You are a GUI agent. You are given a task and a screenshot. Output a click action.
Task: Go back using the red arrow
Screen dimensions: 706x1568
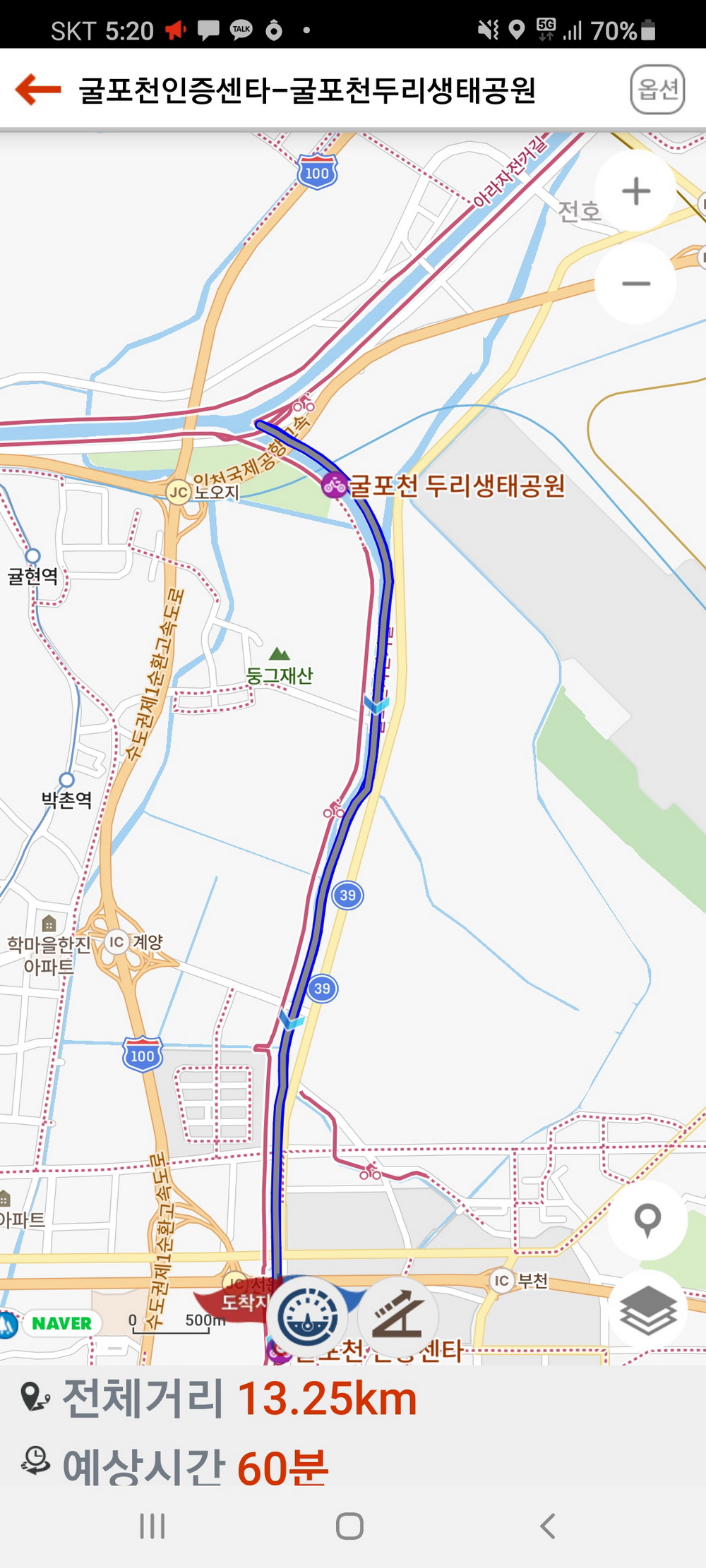click(38, 90)
